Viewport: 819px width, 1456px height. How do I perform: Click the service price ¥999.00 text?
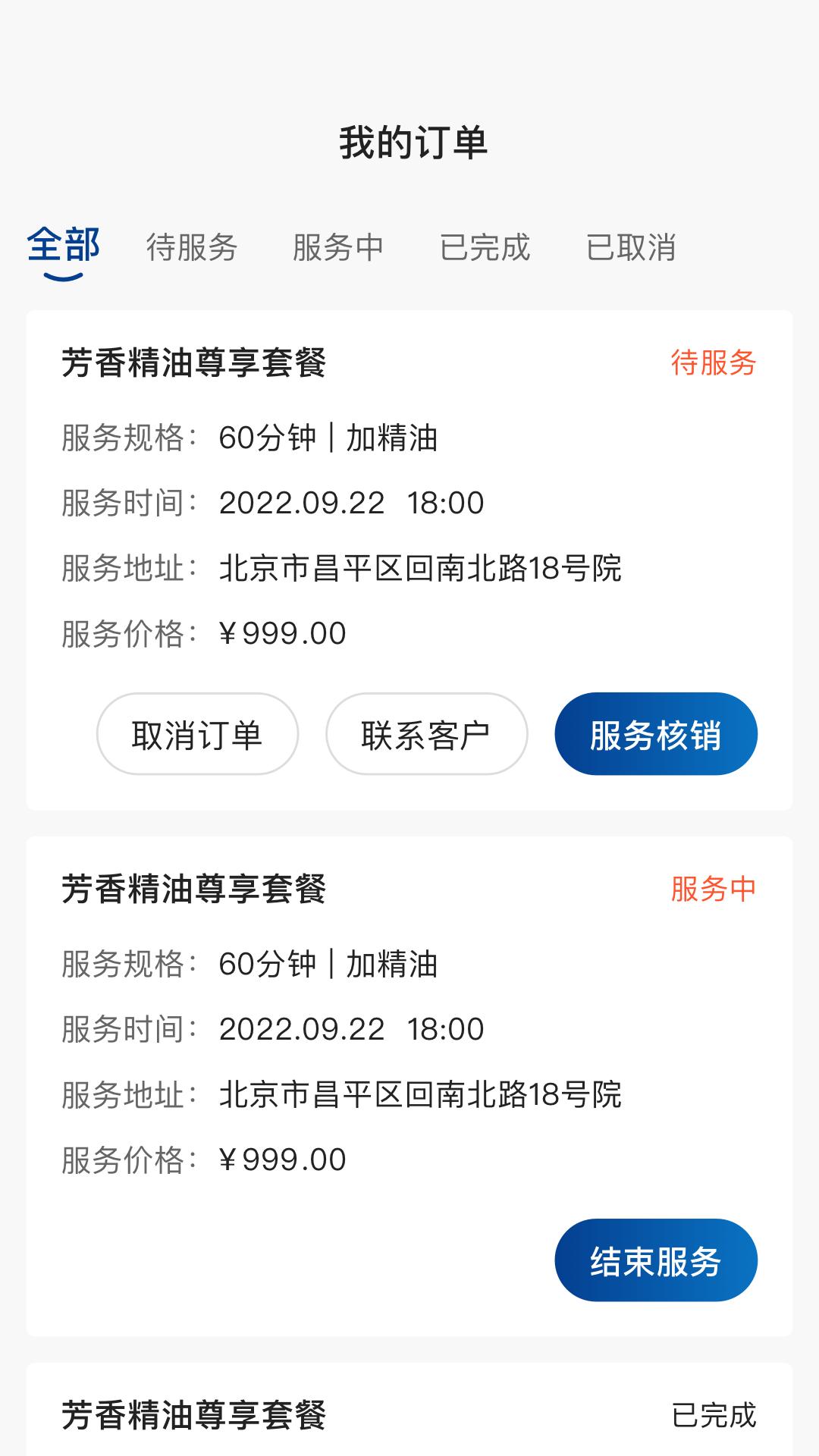pos(283,630)
